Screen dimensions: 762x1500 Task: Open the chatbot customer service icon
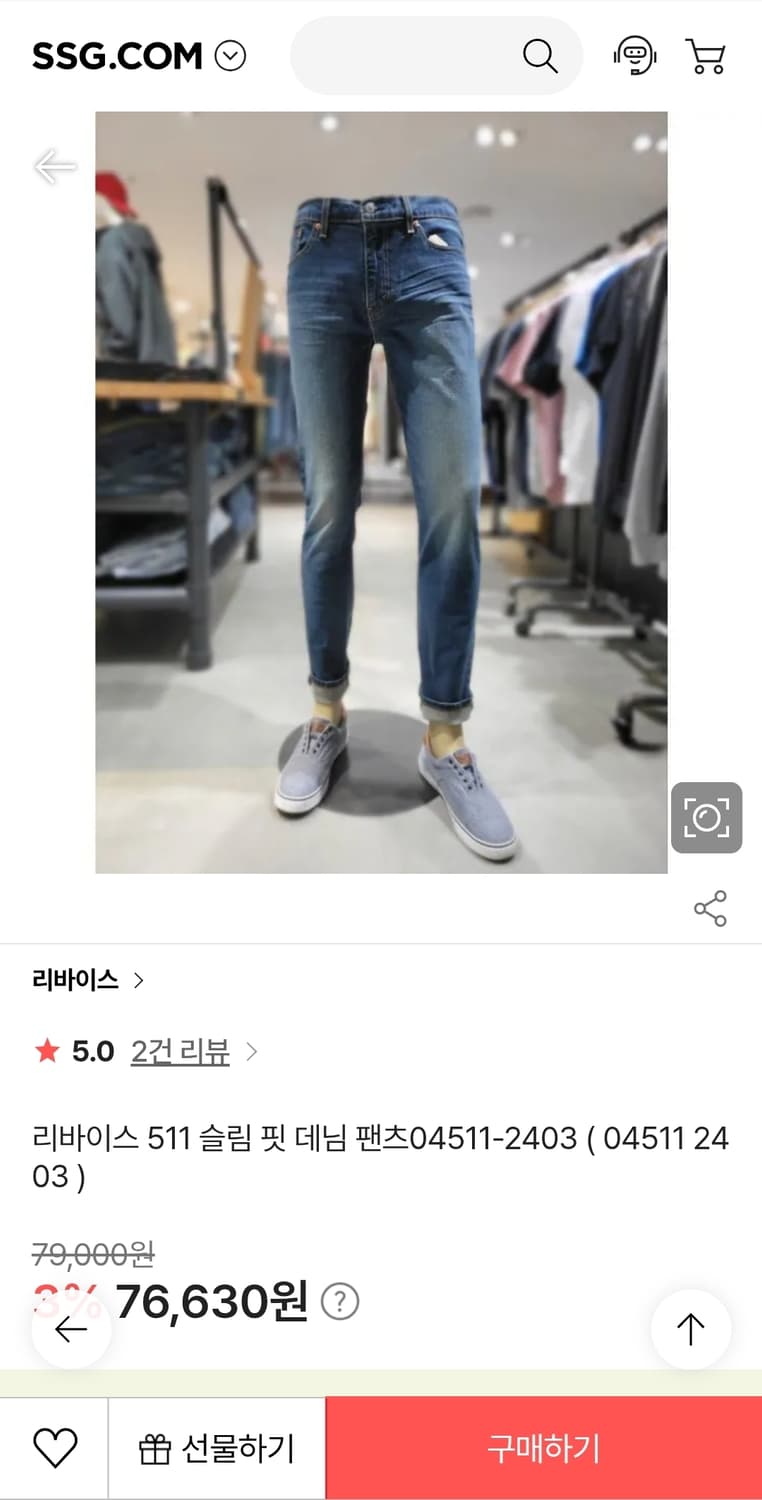click(635, 56)
